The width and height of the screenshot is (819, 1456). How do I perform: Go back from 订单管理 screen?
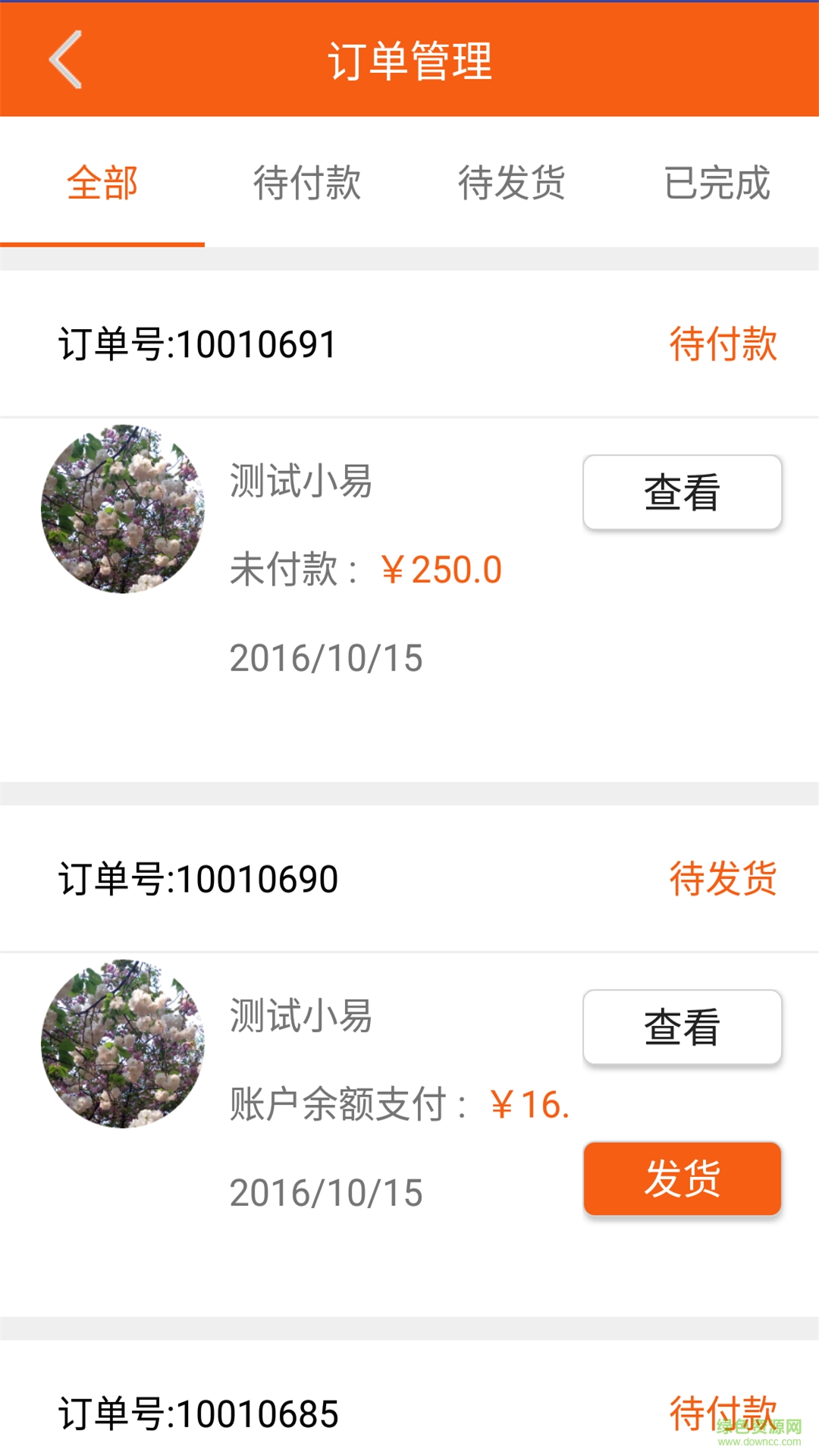coord(66,60)
